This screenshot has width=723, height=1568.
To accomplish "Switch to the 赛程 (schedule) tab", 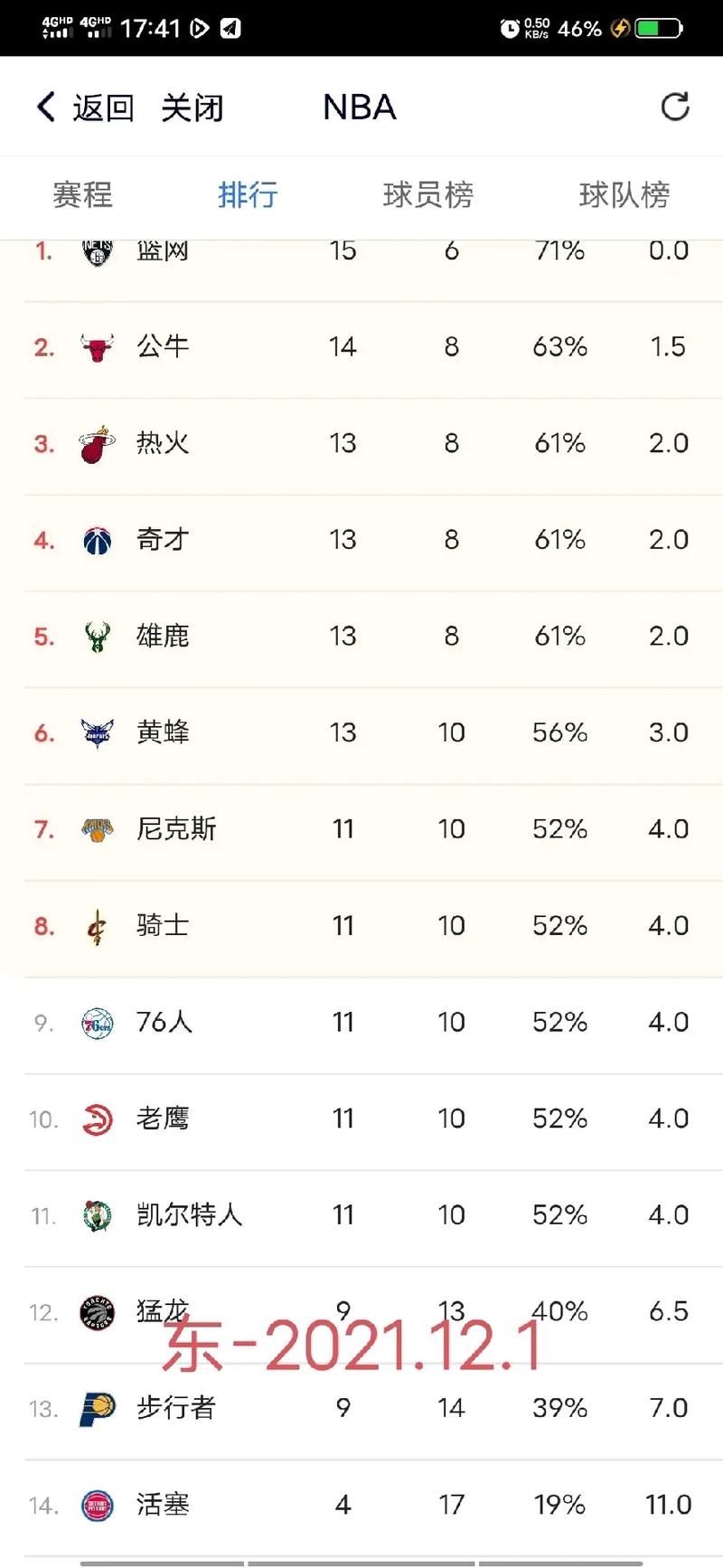I will pyautogui.click(x=81, y=195).
